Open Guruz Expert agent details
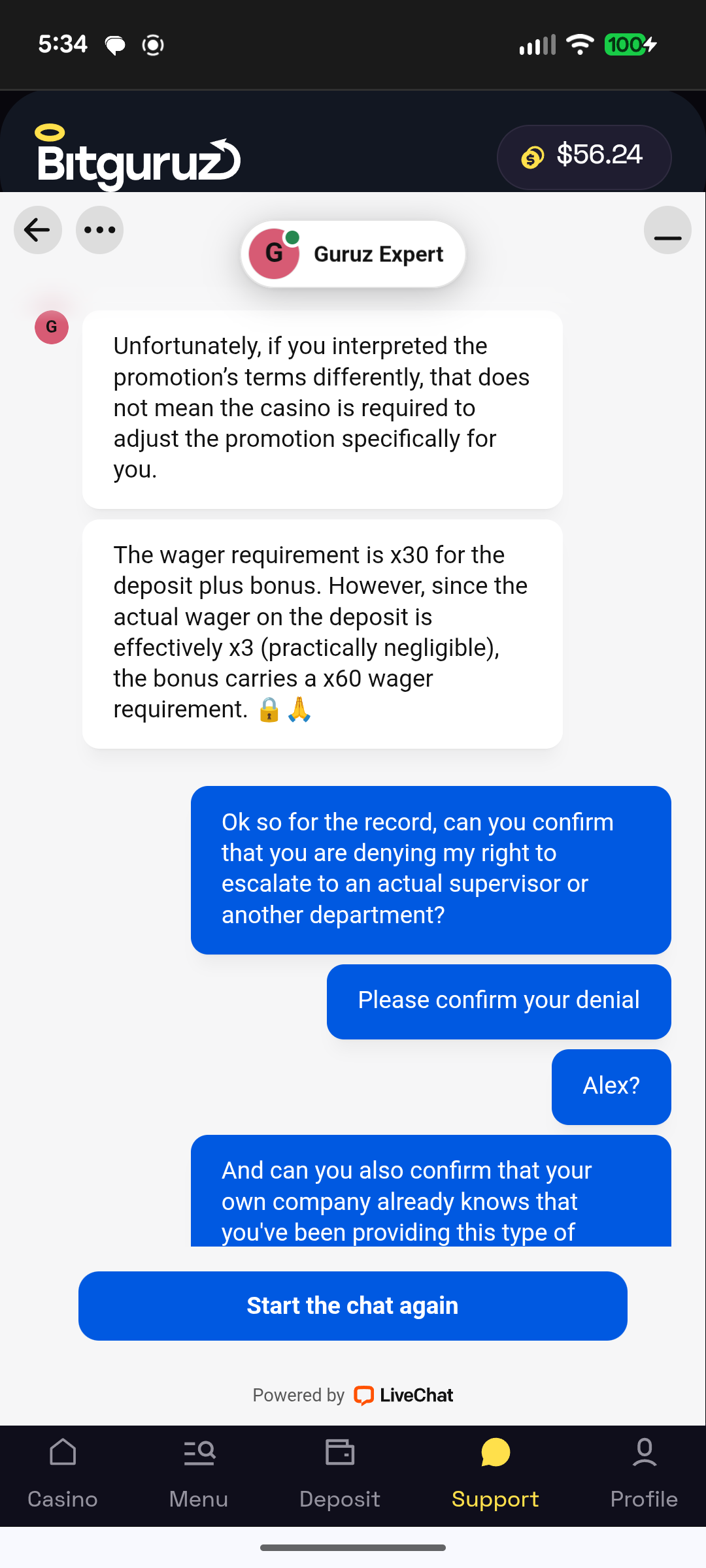 (x=353, y=254)
